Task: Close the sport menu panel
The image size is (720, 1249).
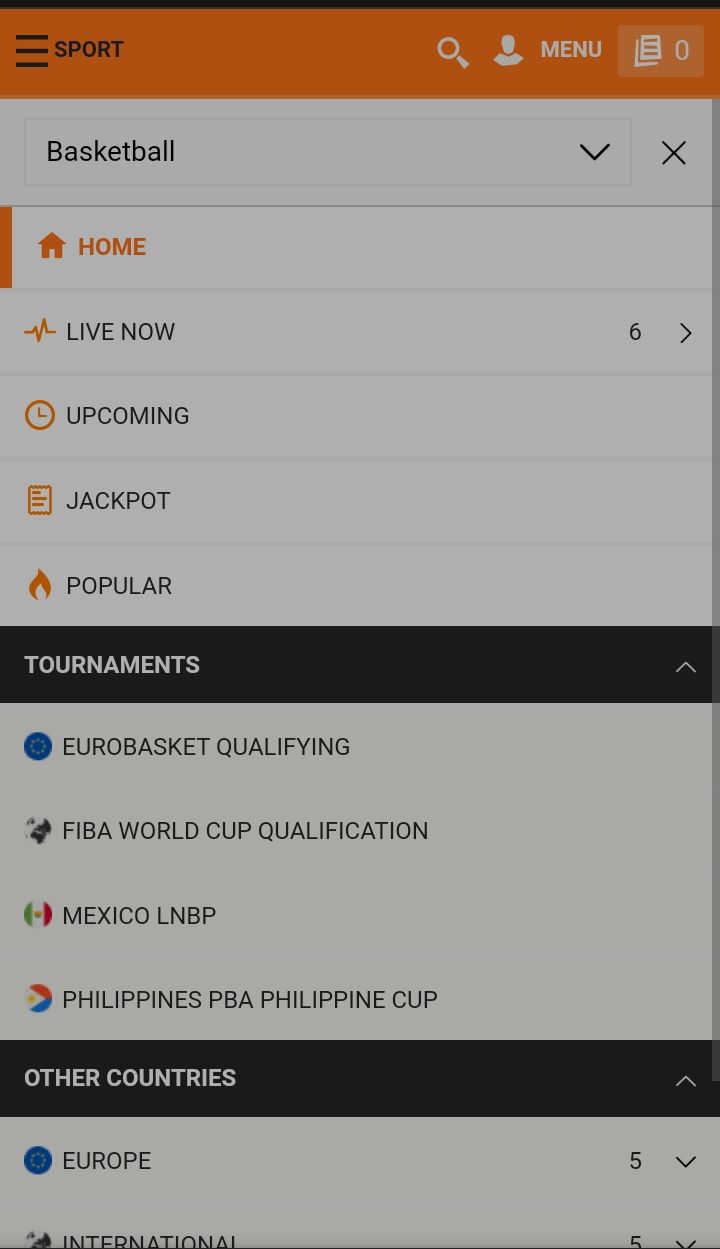Action: [674, 152]
